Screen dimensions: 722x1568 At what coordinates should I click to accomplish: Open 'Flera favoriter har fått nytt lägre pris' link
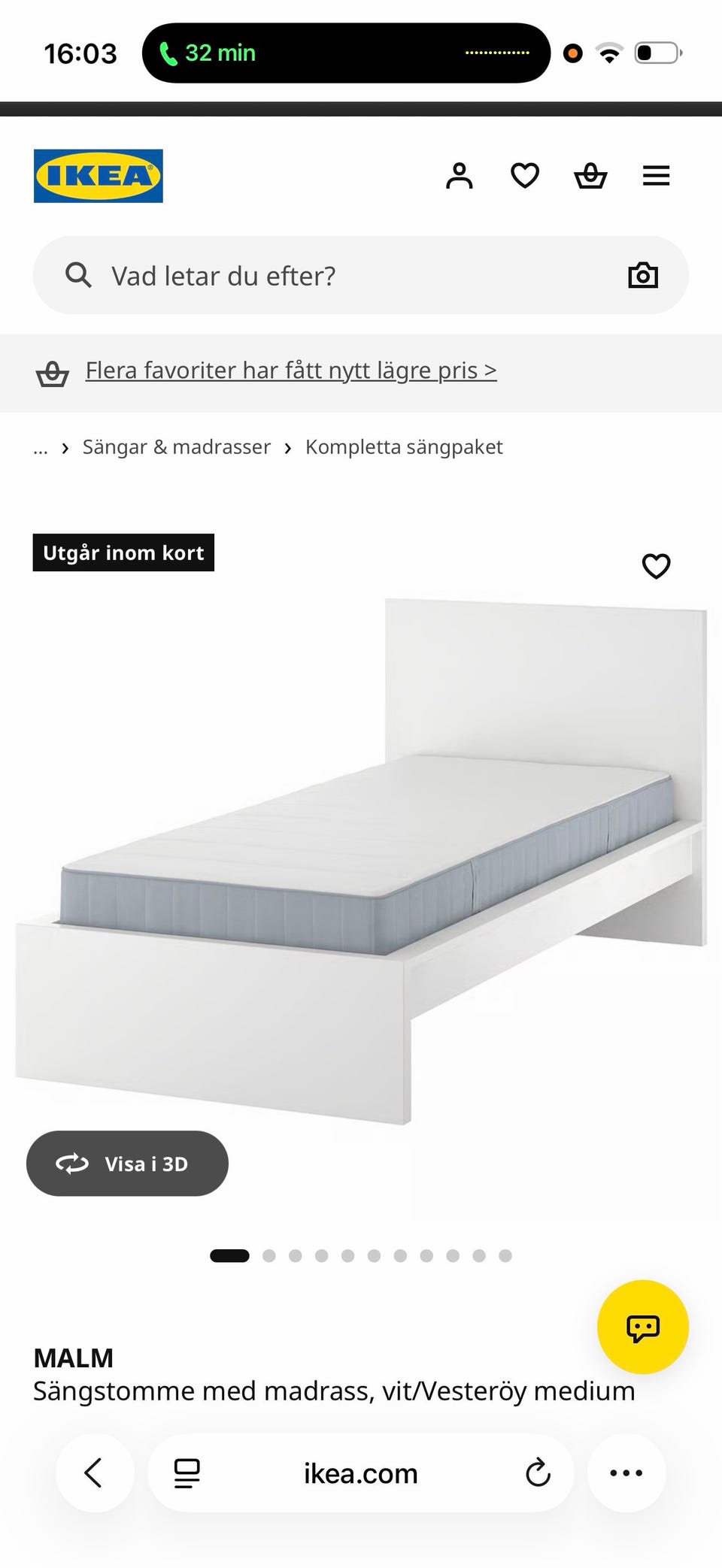291,371
